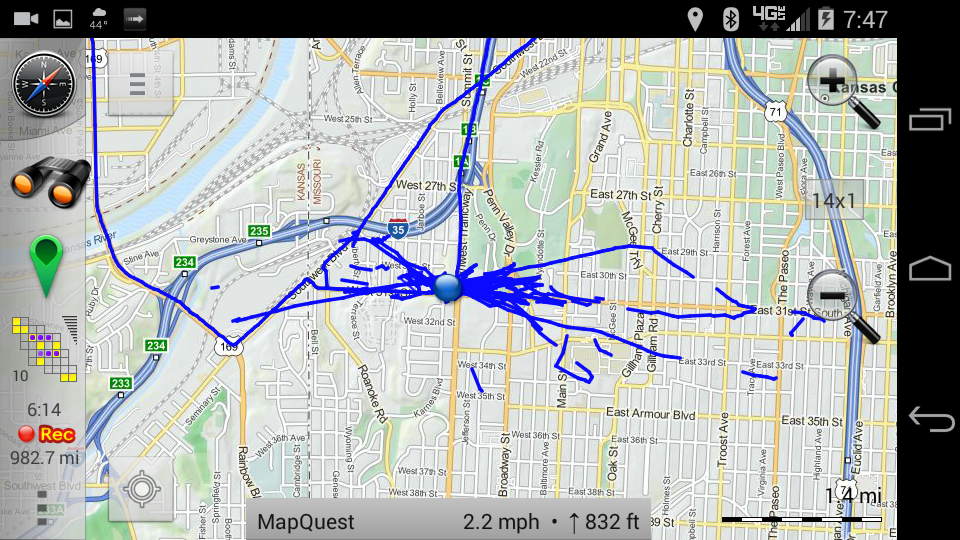Zoom out with the minus magnifier

(x=843, y=304)
